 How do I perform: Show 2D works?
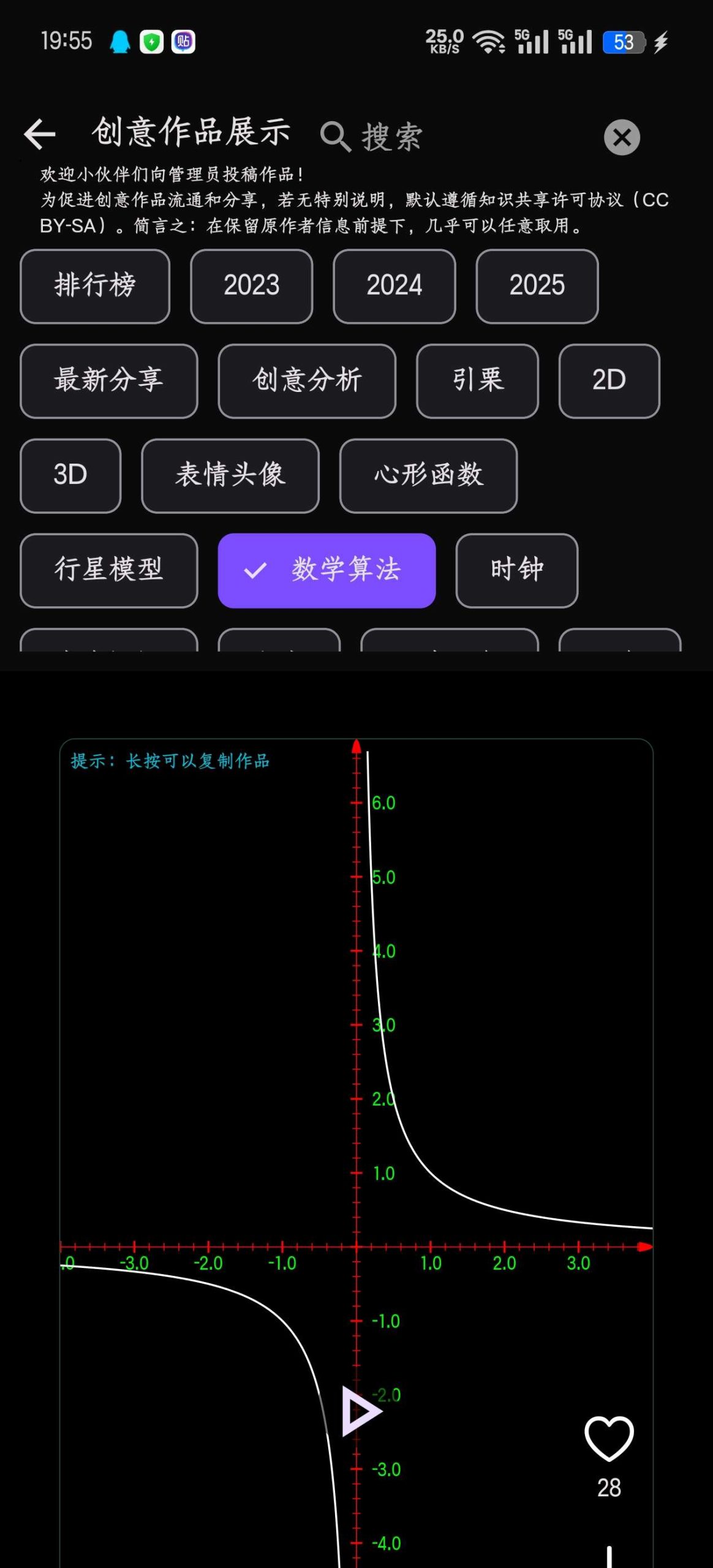(x=609, y=381)
